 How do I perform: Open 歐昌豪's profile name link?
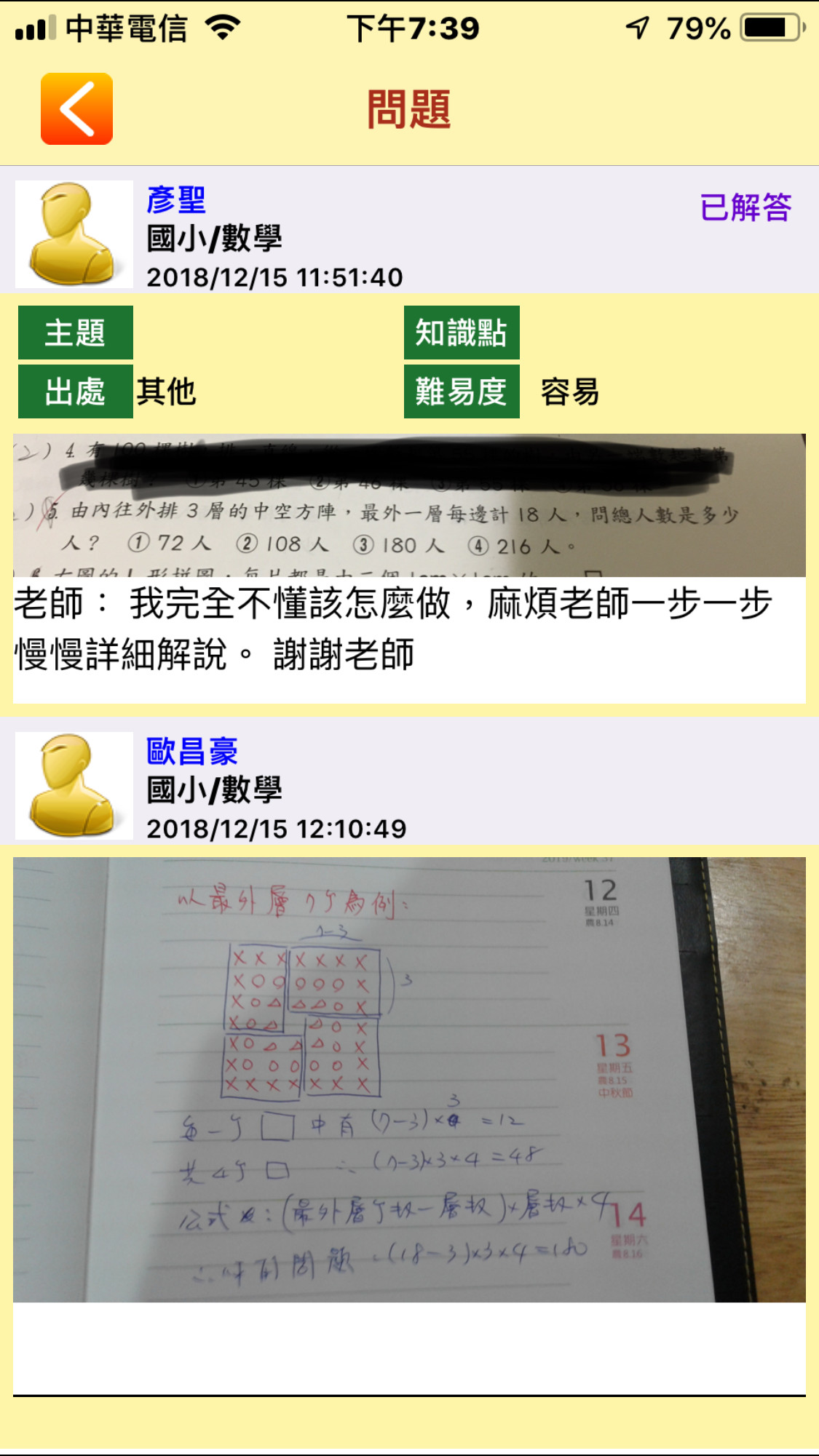pyautogui.click(x=192, y=751)
